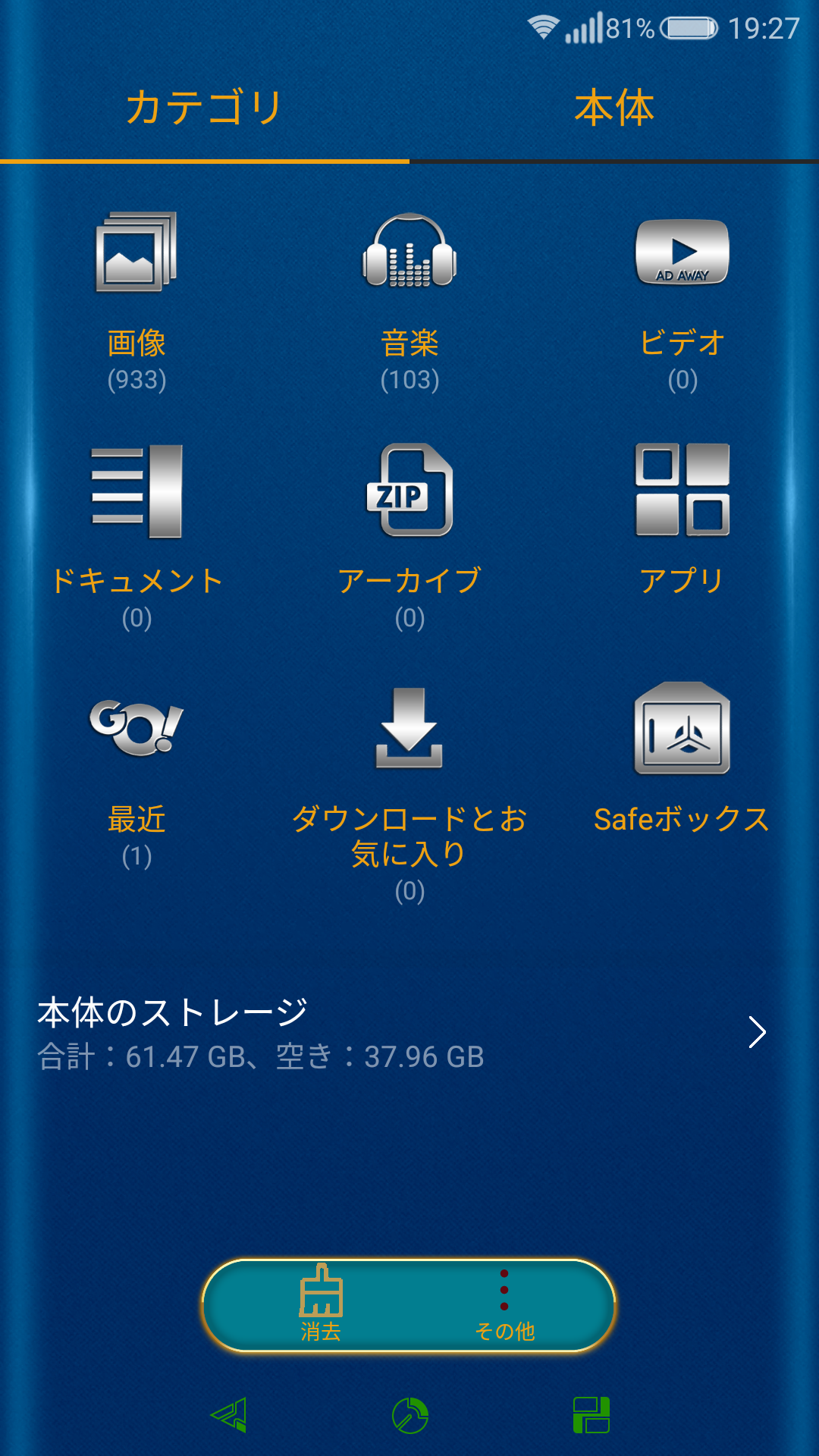Open 本体のストレージ details

pyautogui.click(x=409, y=1033)
